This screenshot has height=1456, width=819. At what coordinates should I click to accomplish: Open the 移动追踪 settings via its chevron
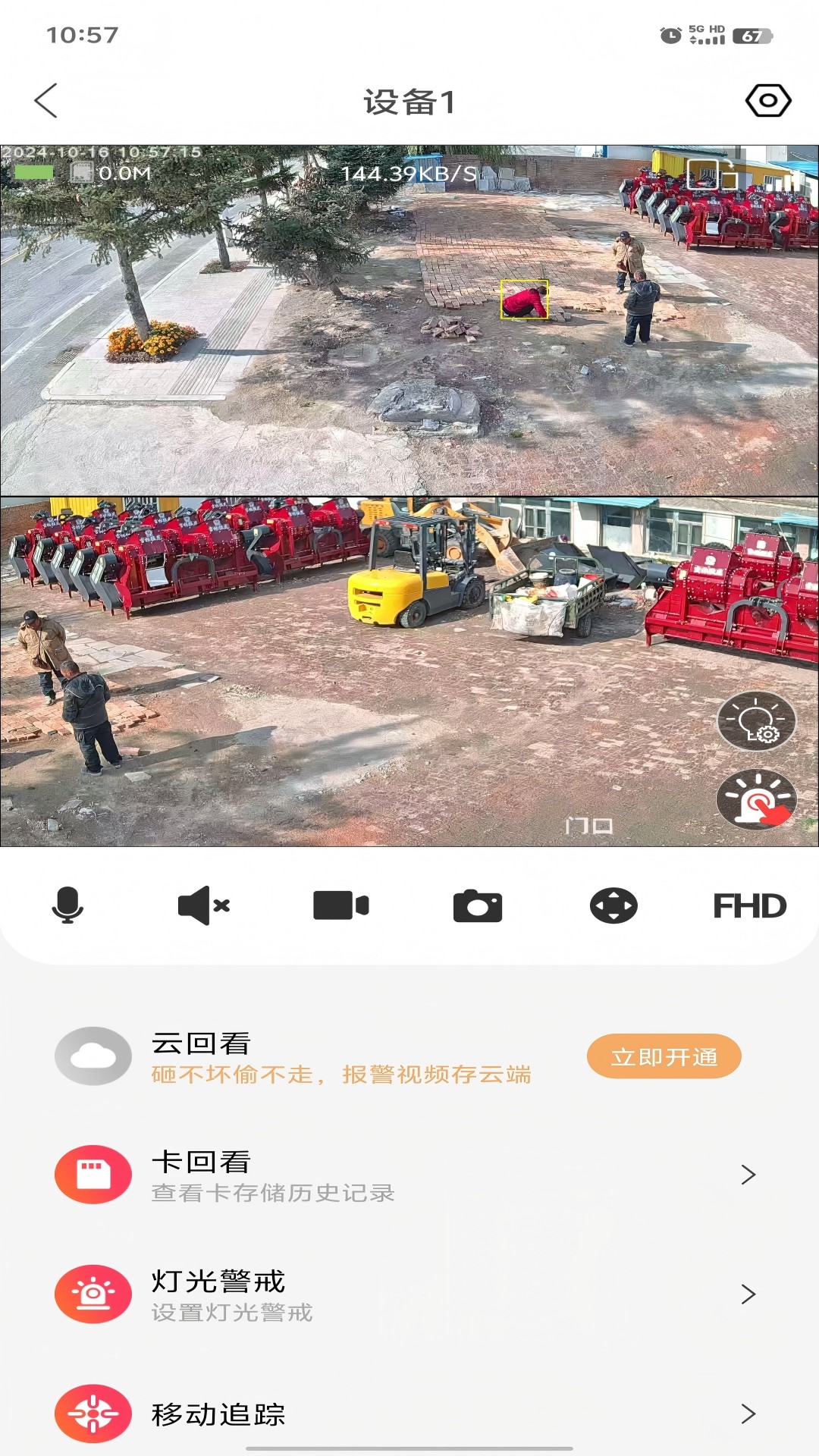(749, 1414)
